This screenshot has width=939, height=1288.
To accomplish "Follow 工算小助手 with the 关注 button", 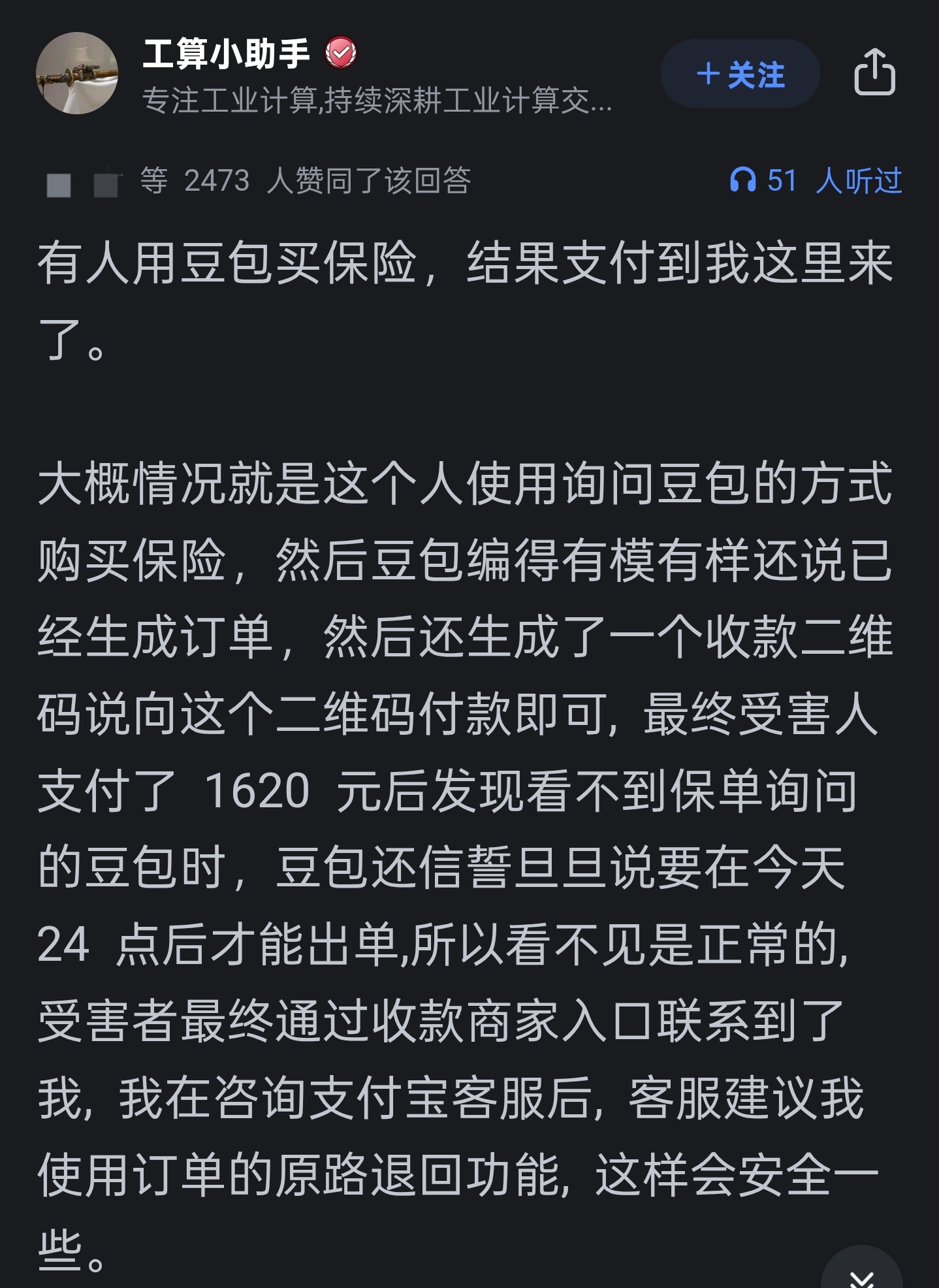I will (x=740, y=74).
